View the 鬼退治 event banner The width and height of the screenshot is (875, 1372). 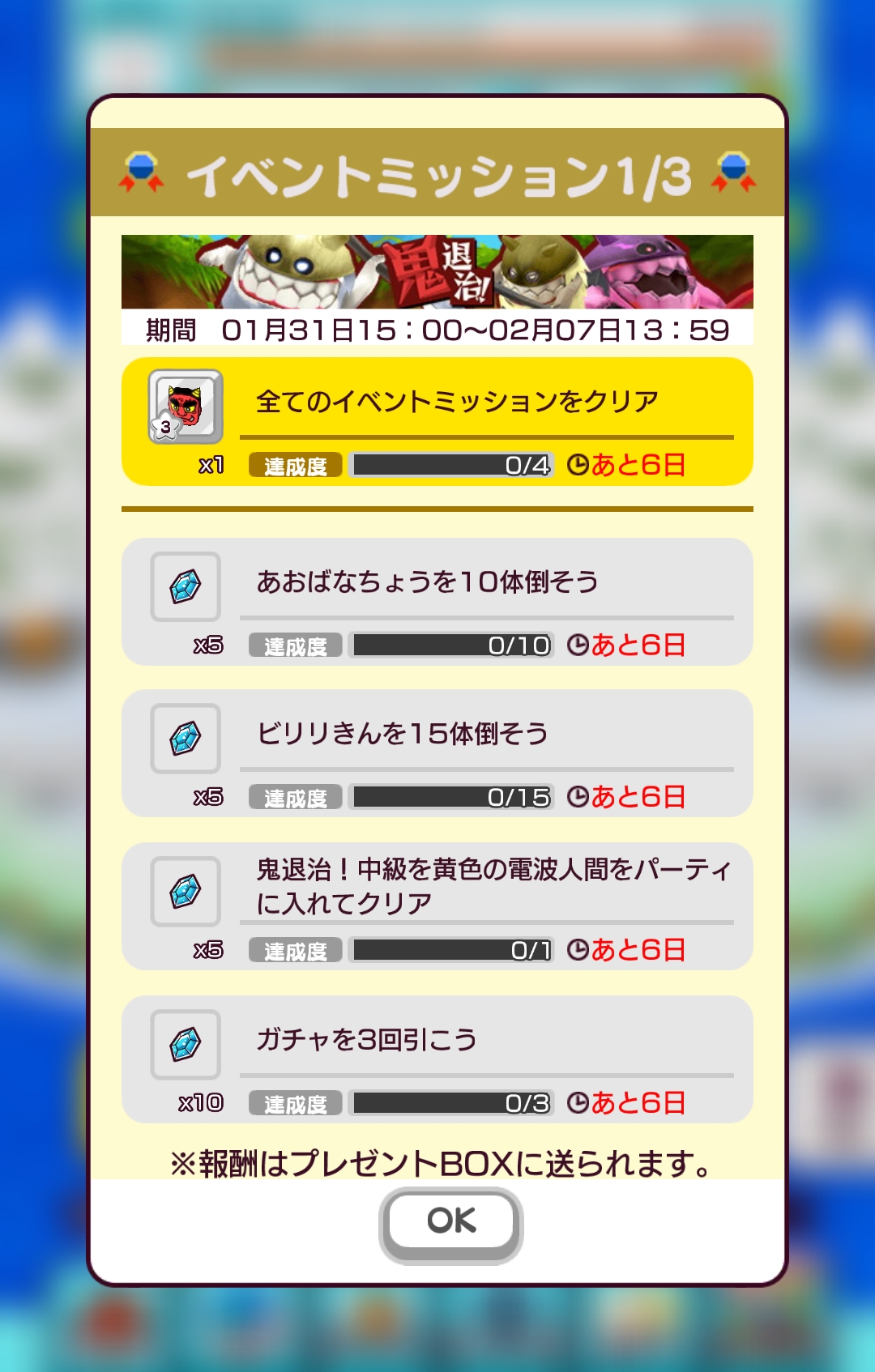(x=437, y=271)
